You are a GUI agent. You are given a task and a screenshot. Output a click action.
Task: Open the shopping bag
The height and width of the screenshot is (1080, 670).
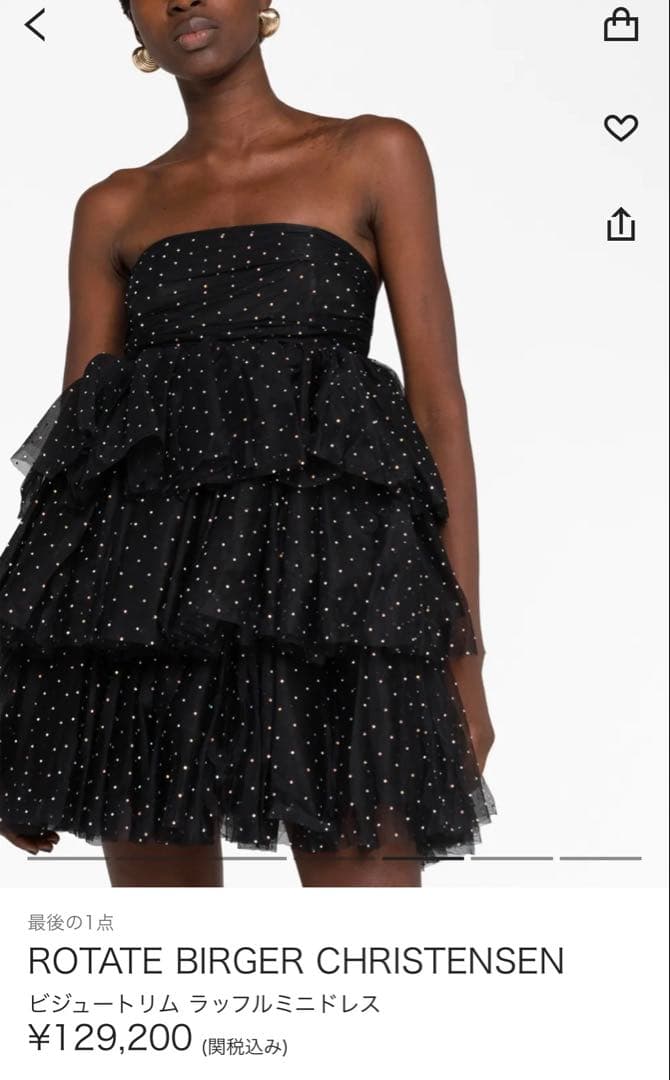[x=621, y=25]
